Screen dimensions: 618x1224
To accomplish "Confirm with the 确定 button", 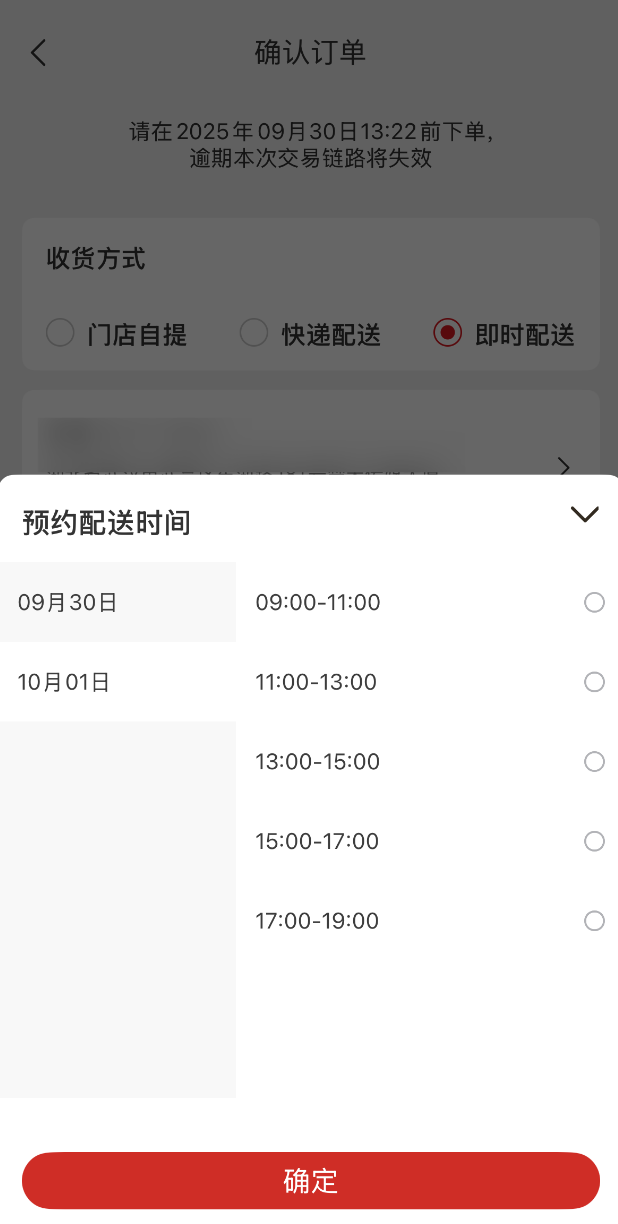I will coord(310,1181).
